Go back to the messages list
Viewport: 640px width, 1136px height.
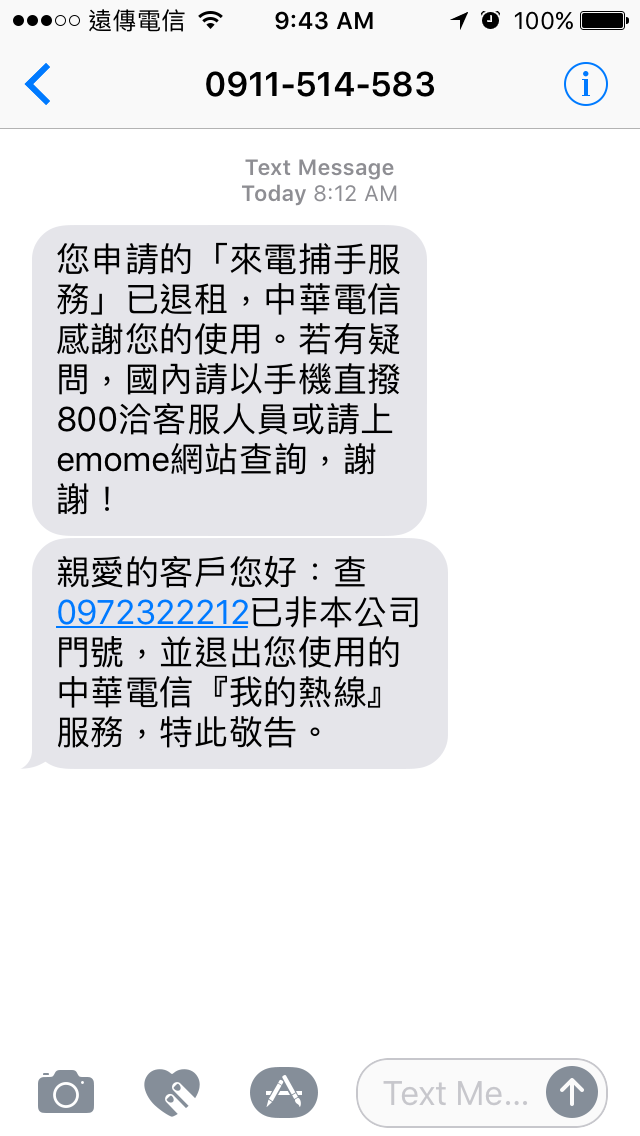(38, 84)
